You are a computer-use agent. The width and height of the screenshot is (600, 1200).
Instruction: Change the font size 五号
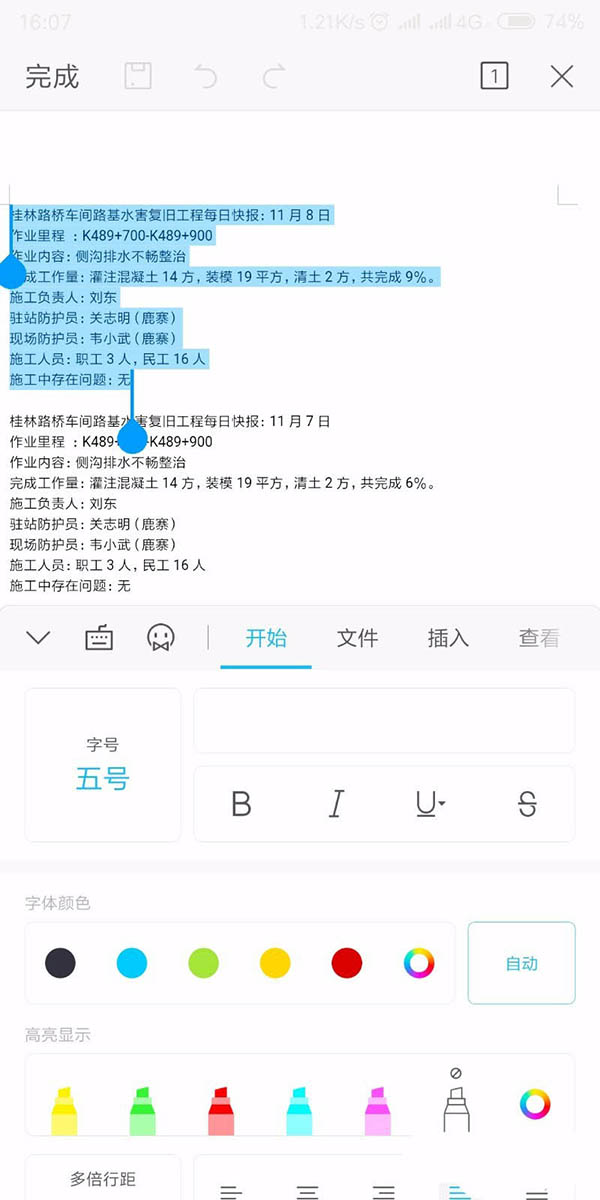[x=102, y=765]
